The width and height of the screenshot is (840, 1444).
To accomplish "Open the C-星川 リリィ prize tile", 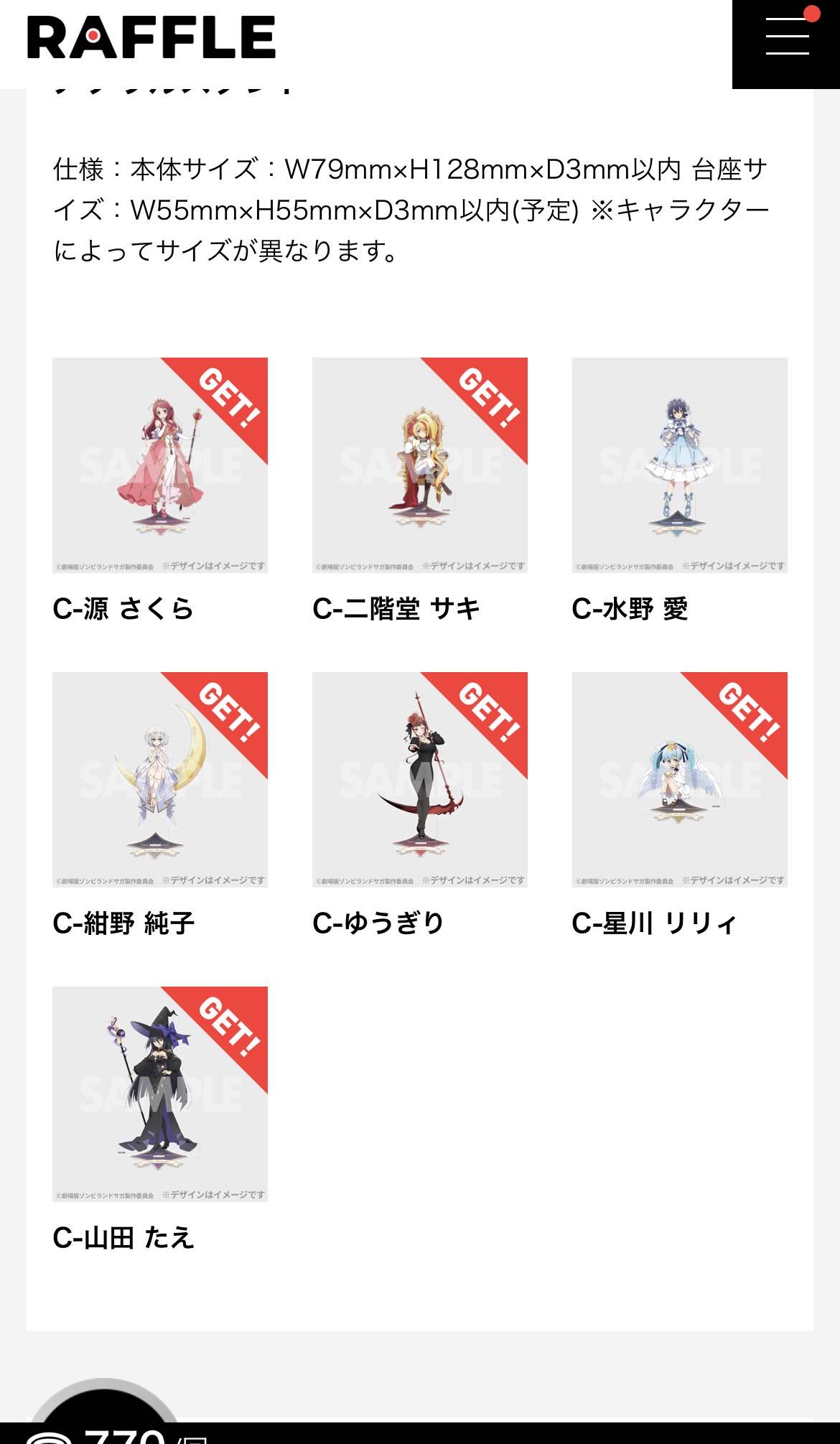I will [x=679, y=780].
